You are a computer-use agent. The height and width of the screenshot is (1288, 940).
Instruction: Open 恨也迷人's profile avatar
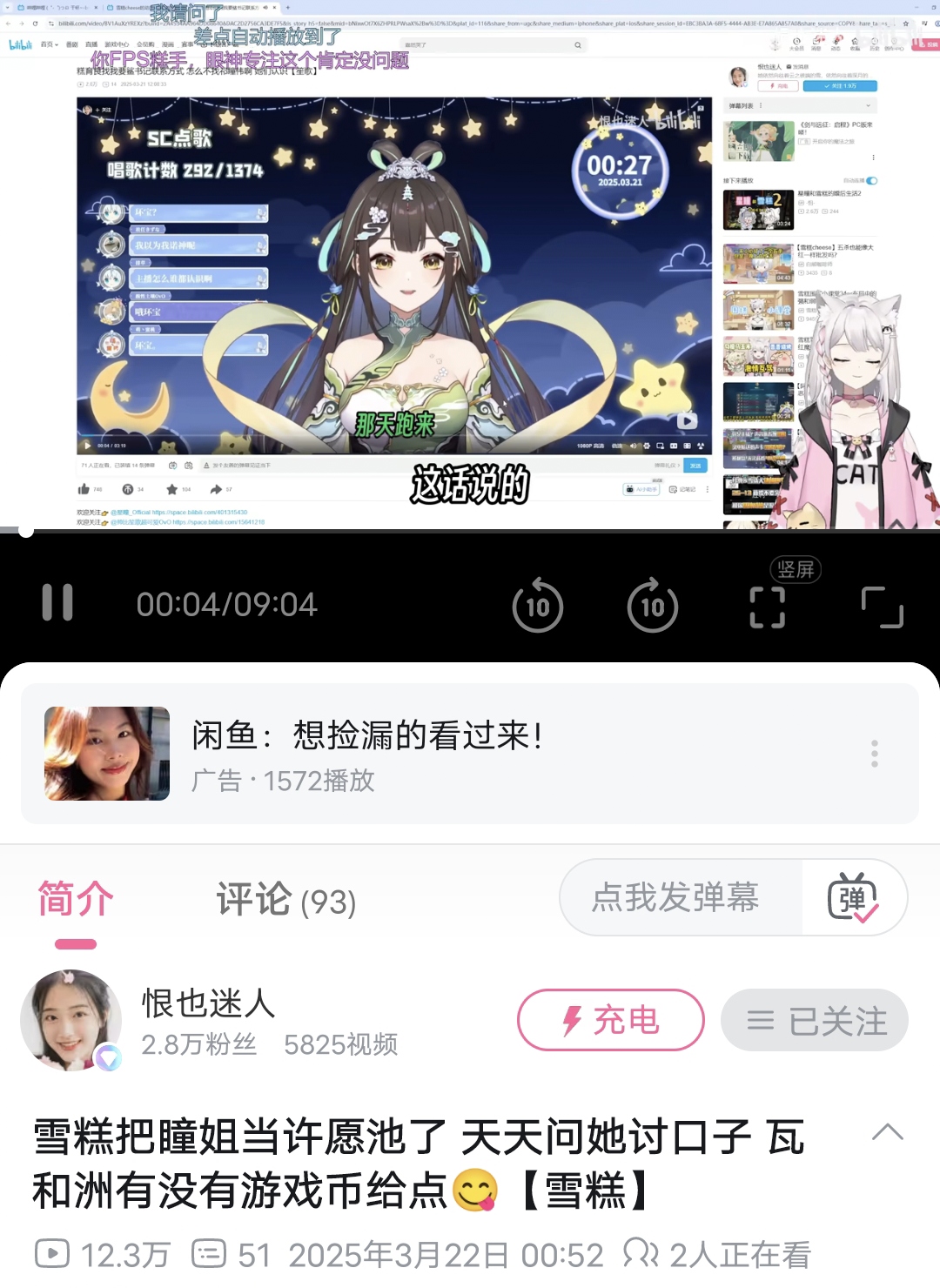pyautogui.click(x=71, y=1020)
